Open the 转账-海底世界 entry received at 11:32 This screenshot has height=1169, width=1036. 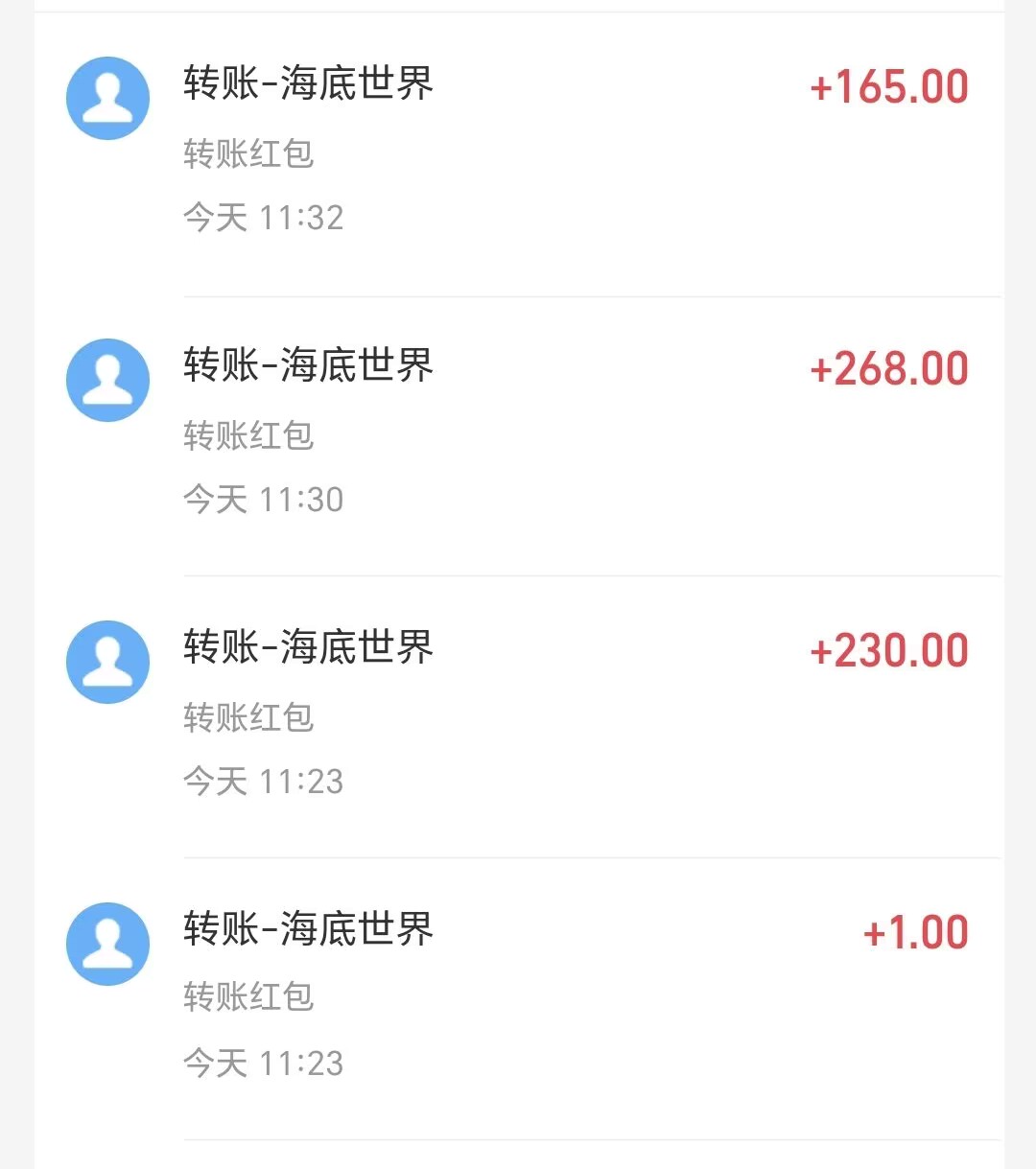click(307, 85)
